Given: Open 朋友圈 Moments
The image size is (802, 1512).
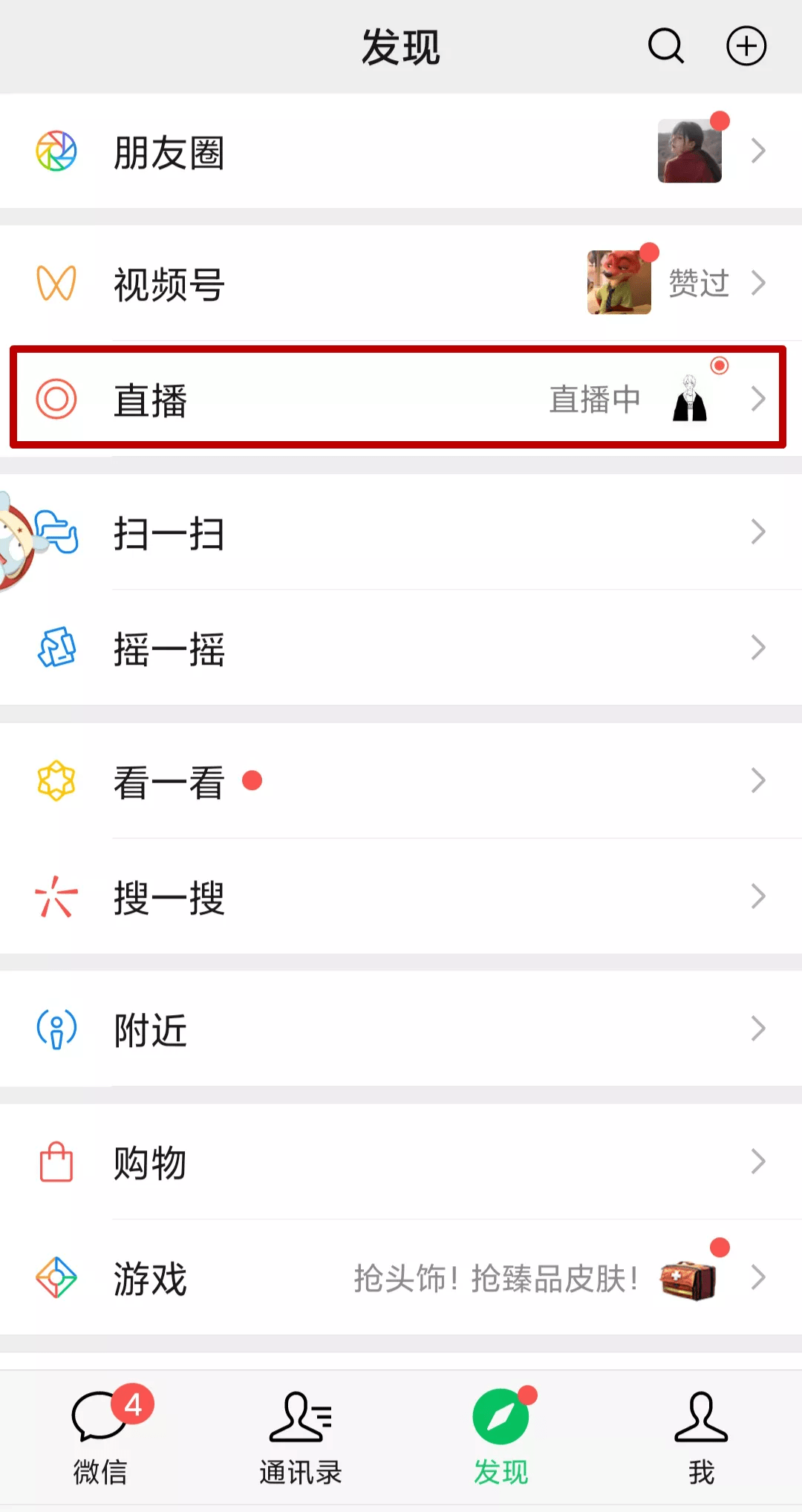Looking at the screenshot, I should coord(401,151).
